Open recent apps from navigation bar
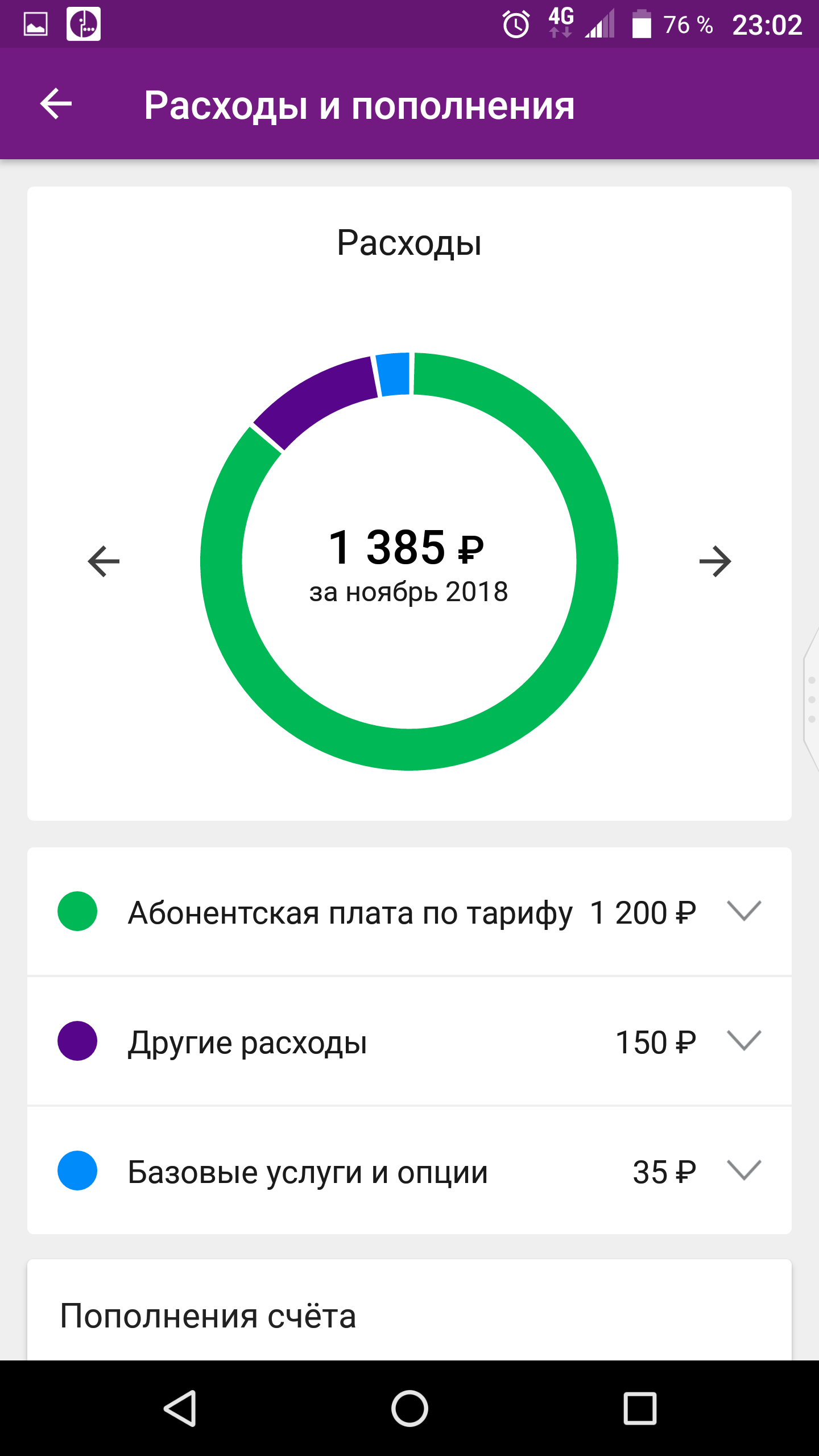Screen dimensions: 819x1456 (x=640, y=1408)
